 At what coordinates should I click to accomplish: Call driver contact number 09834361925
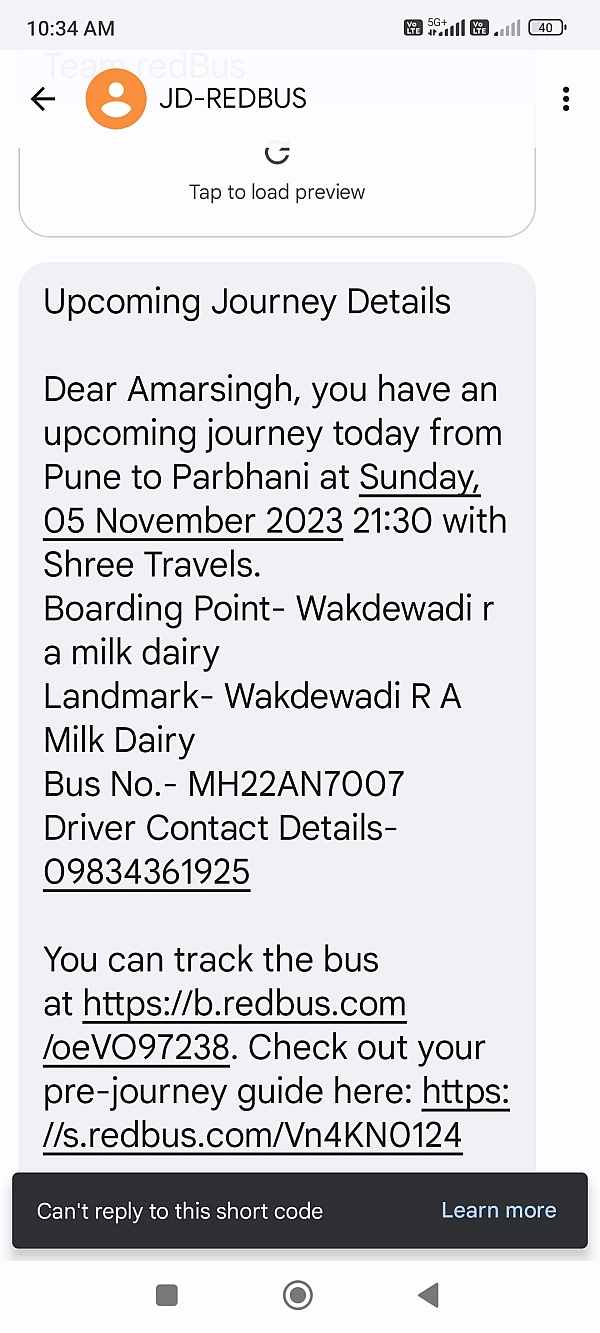[x=146, y=872]
